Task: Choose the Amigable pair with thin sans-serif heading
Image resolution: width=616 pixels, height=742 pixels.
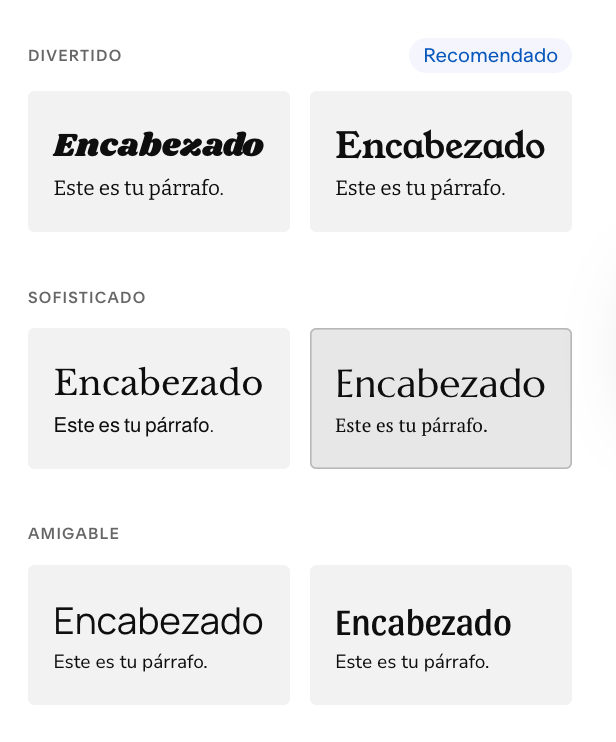Action: 159,635
